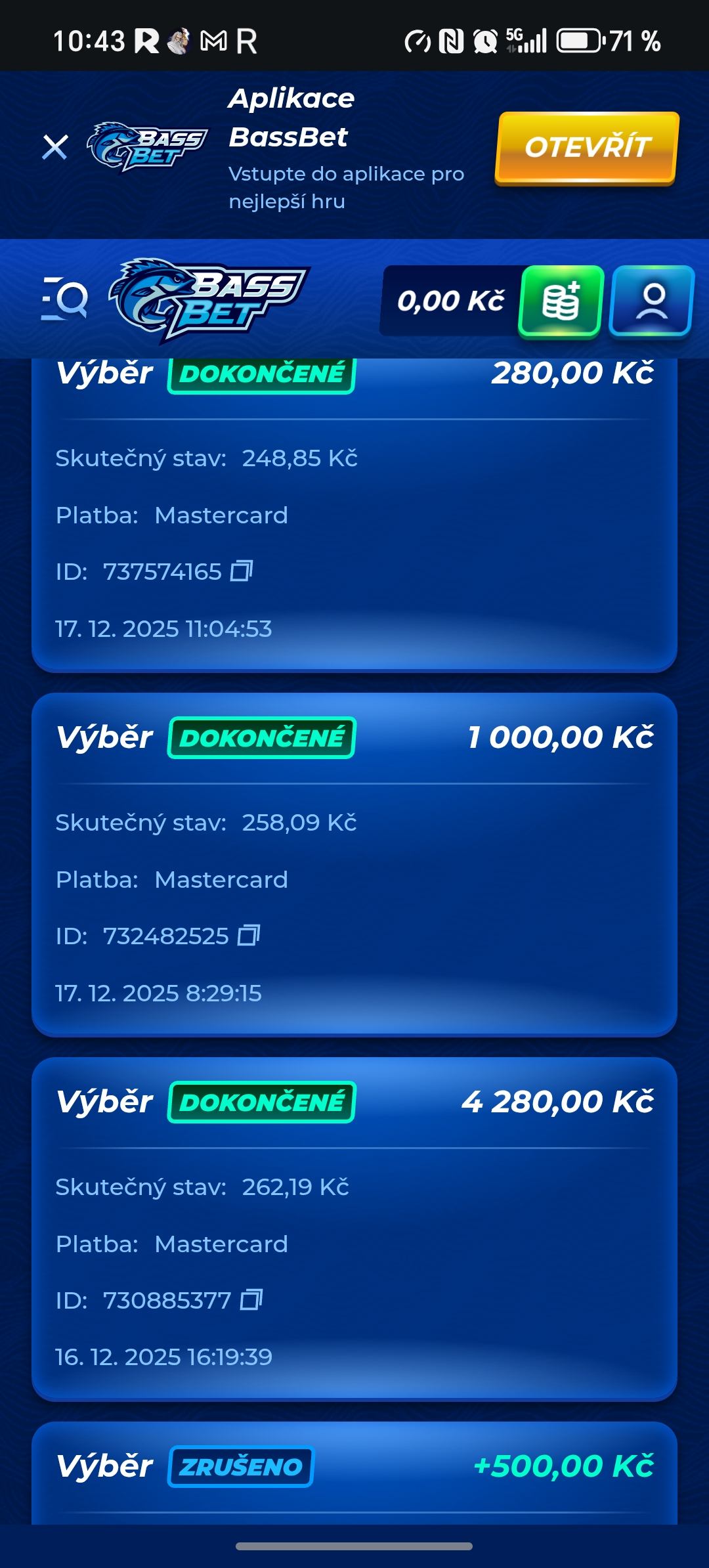
Task: Open the user profile icon
Action: (652, 301)
